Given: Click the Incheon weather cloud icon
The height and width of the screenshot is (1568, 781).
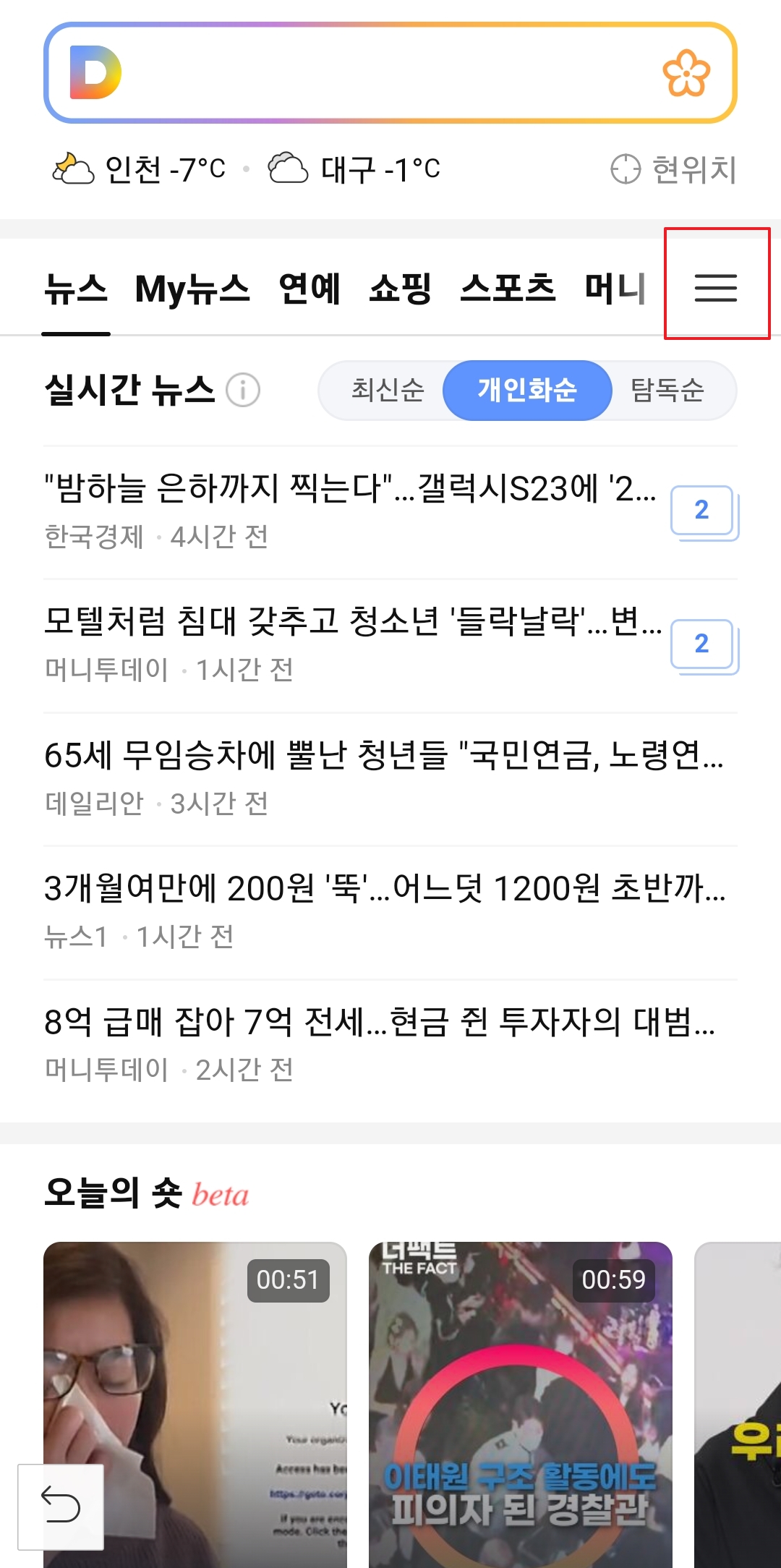Looking at the screenshot, I should 72,168.
